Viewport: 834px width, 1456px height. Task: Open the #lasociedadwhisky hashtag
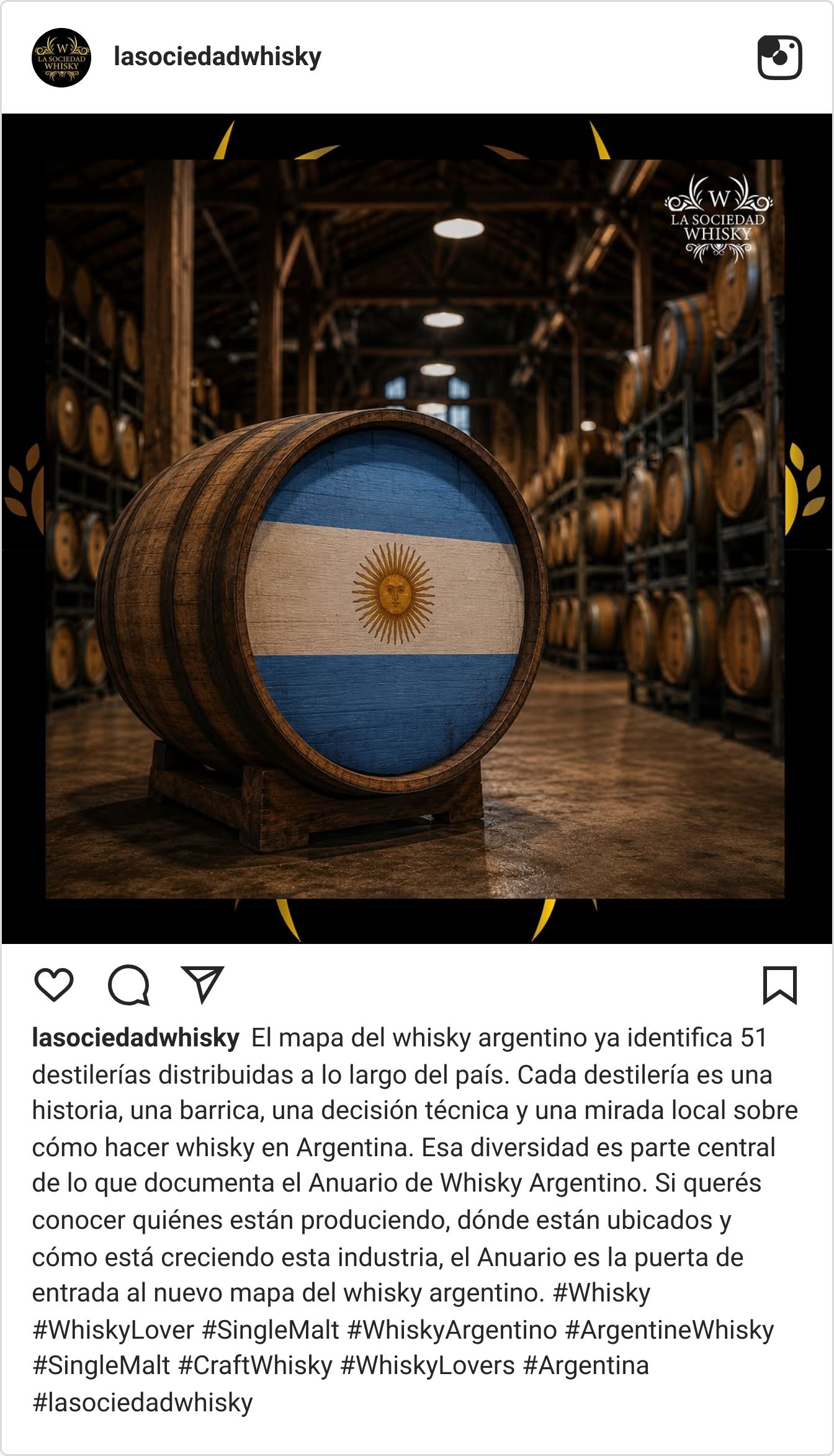[x=143, y=1402]
